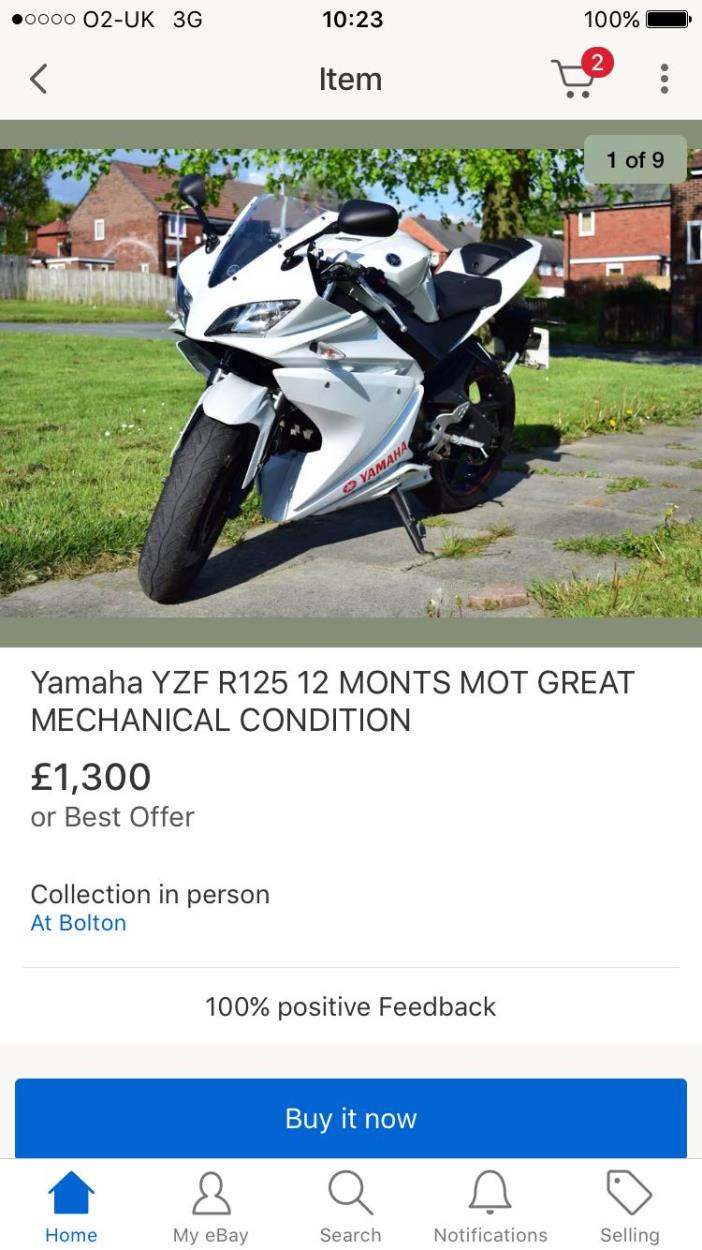
Task: View the 100% positive Feedback details
Action: pyautogui.click(x=350, y=1007)
